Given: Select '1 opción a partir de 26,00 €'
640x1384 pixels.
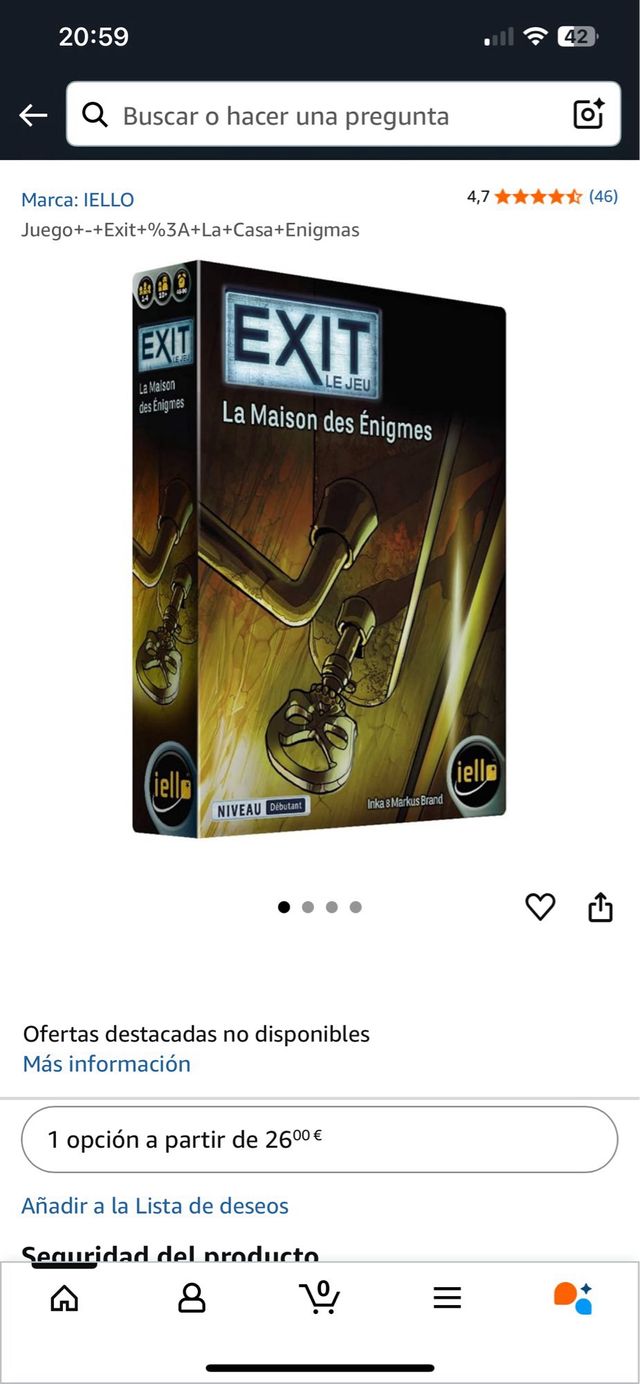Looking at the screenshot, I should coord(319,1139).
